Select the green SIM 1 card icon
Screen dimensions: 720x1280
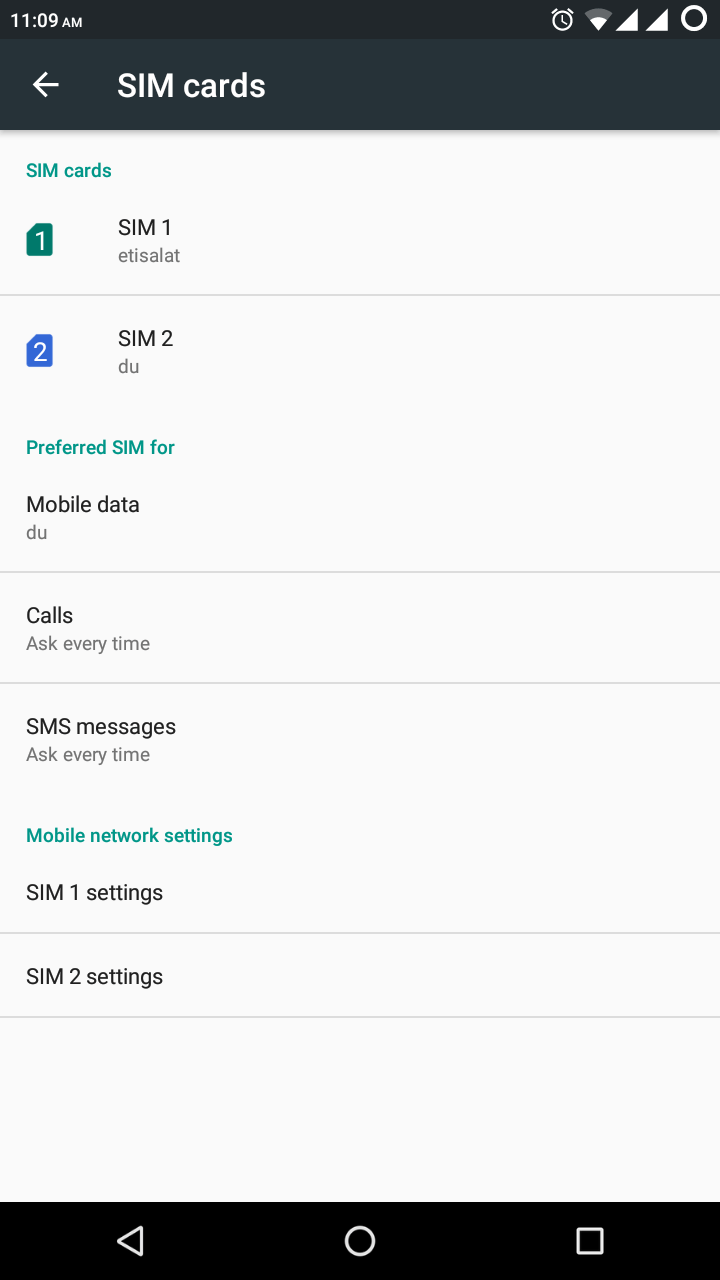39,240
